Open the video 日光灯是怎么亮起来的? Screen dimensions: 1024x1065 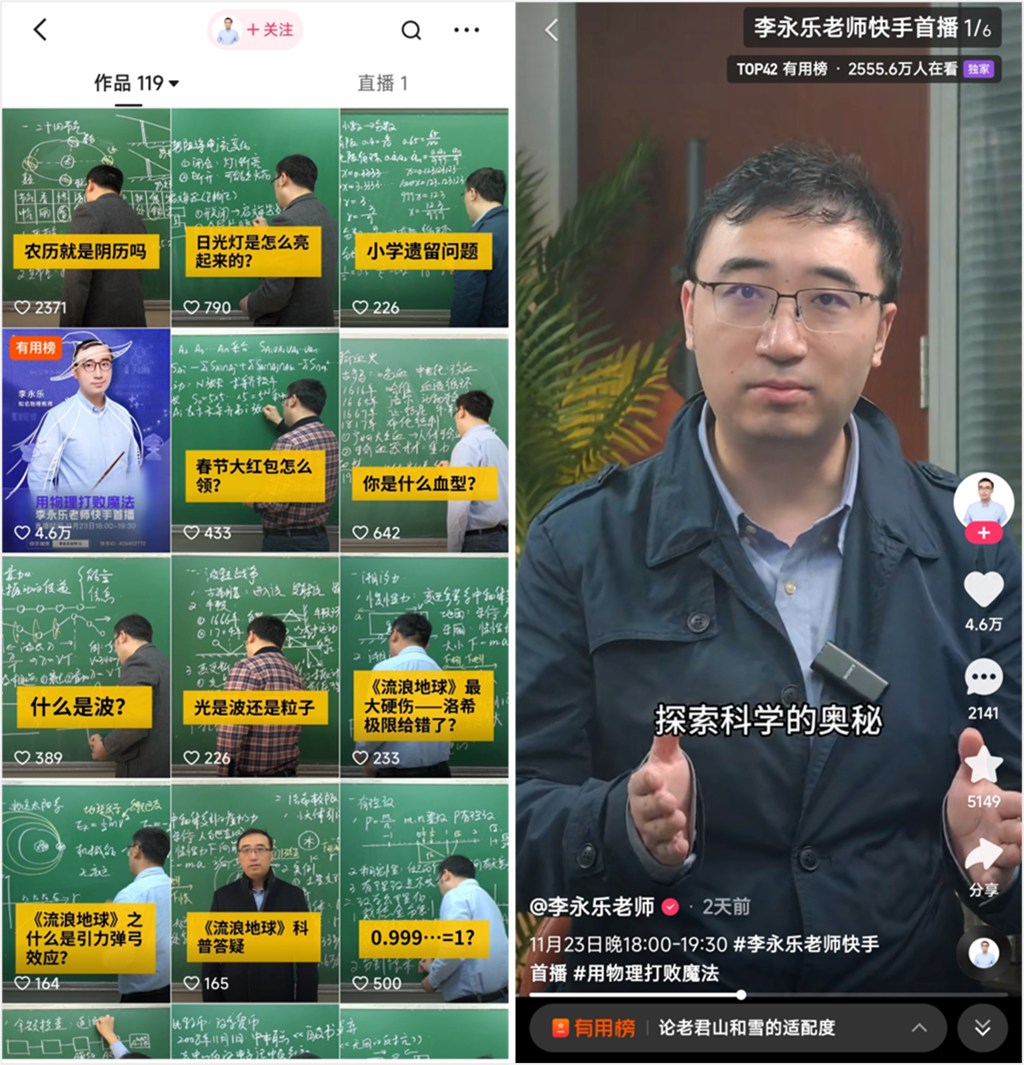pyautogui.click(x=255, y=217)
